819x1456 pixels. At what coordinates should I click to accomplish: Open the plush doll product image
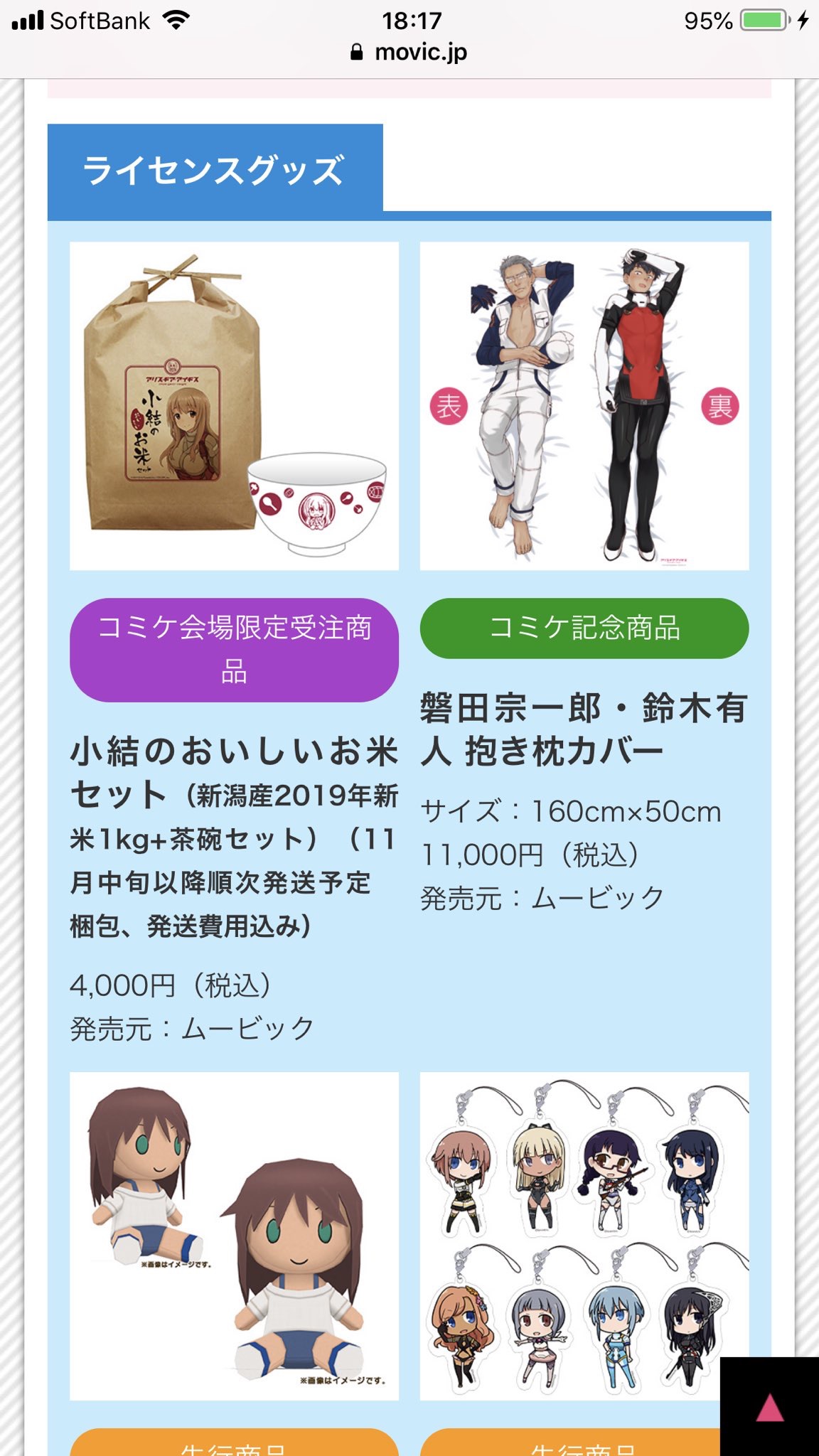tap(234, 1236)
